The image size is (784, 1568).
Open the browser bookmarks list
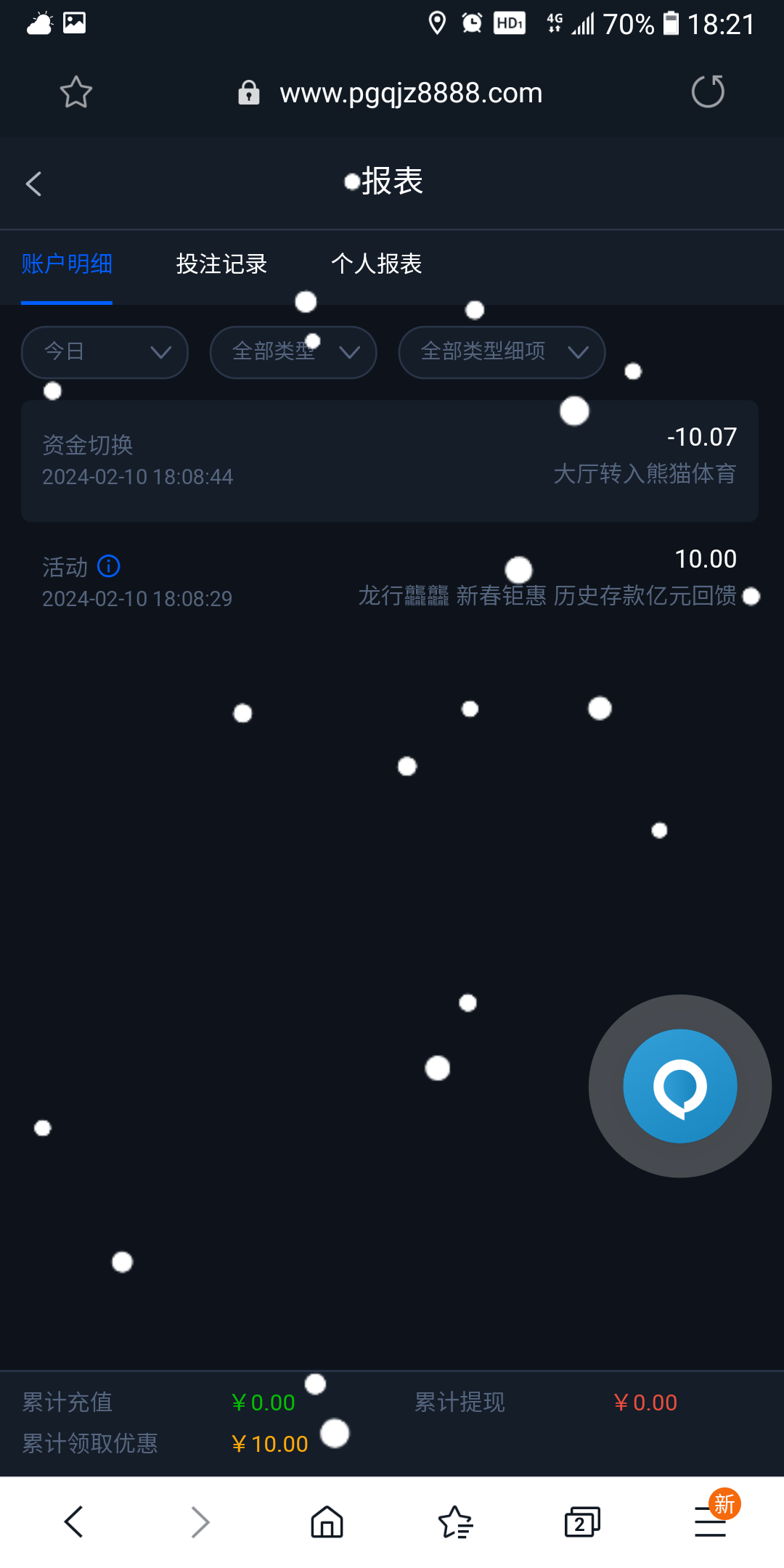pos(456,1522)
